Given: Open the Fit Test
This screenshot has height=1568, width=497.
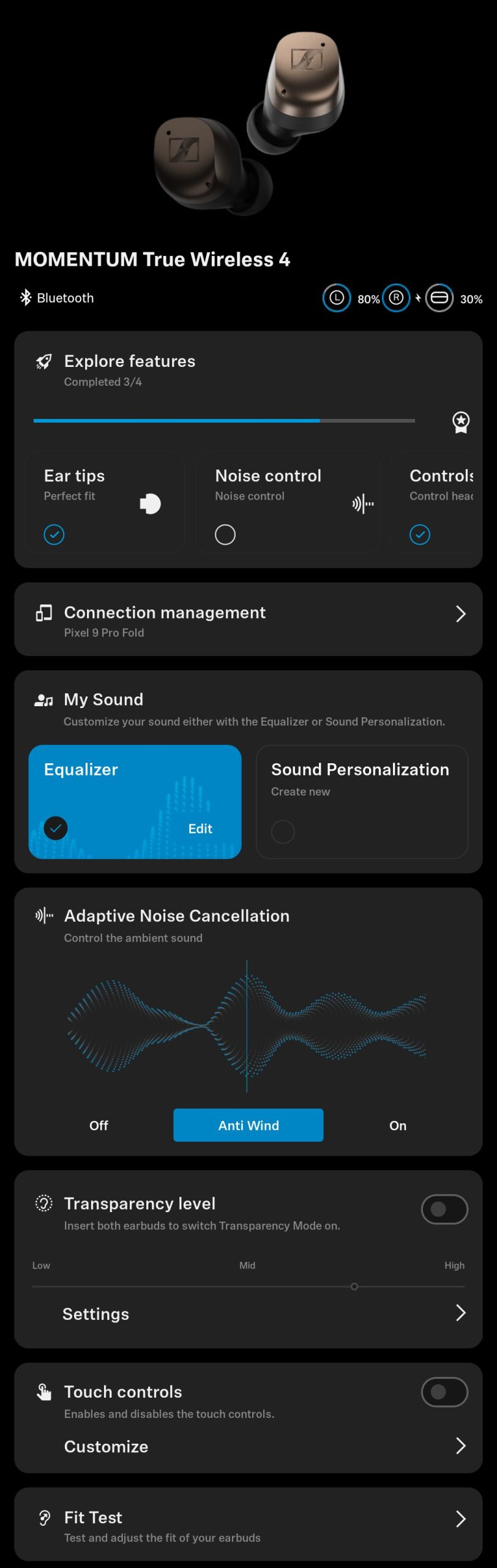Looking at the screenshot, I should point(248,1524).
